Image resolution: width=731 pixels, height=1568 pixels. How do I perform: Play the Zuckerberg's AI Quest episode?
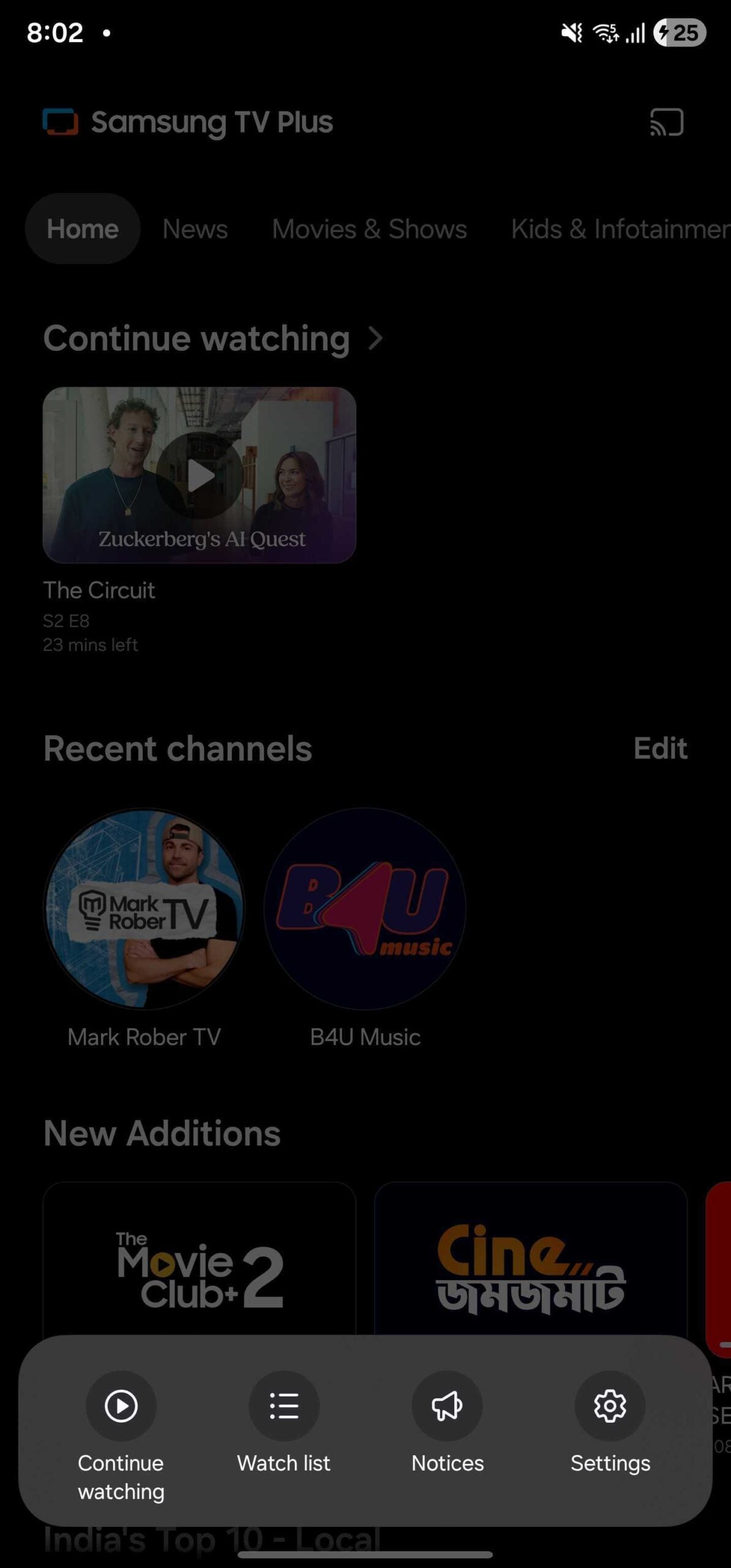200,475
